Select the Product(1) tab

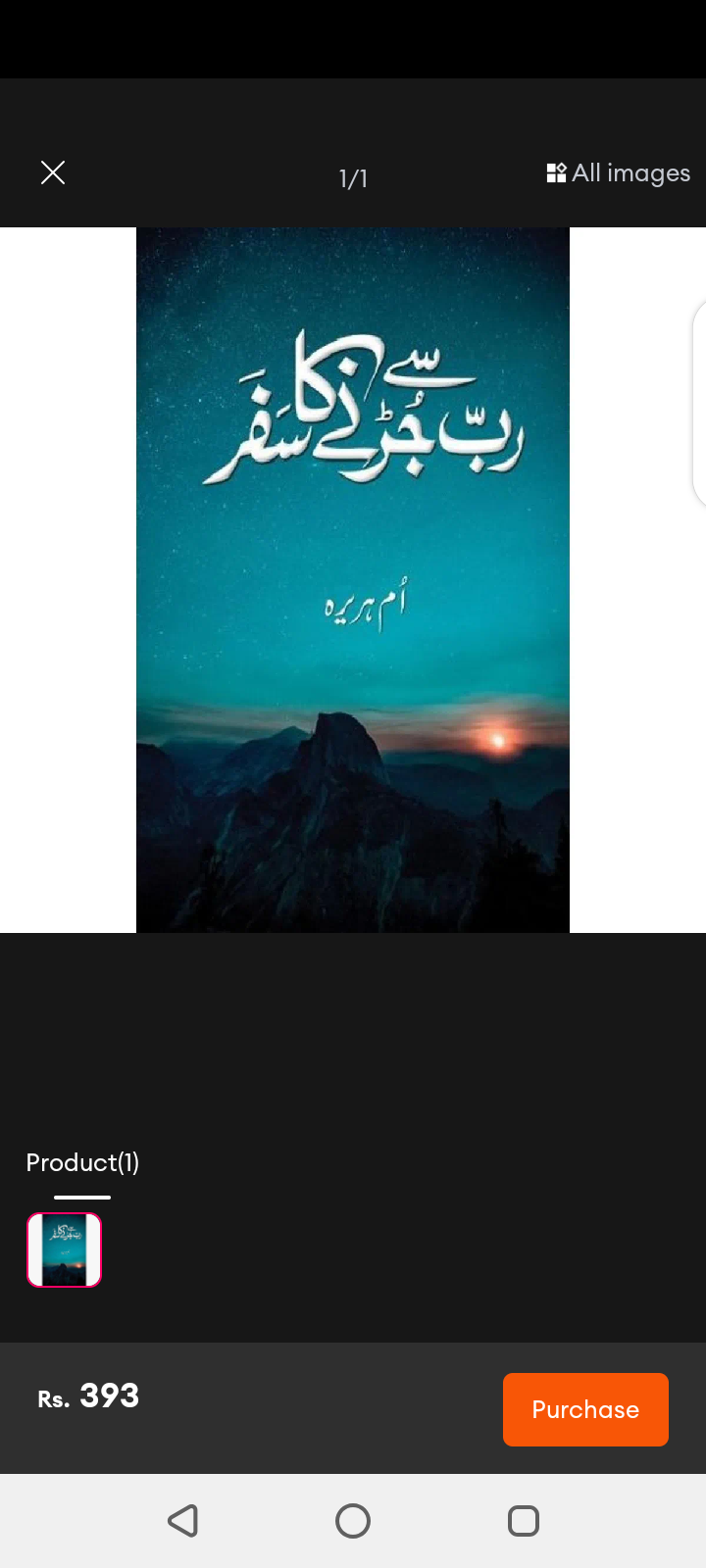(x=82, y=1163)
